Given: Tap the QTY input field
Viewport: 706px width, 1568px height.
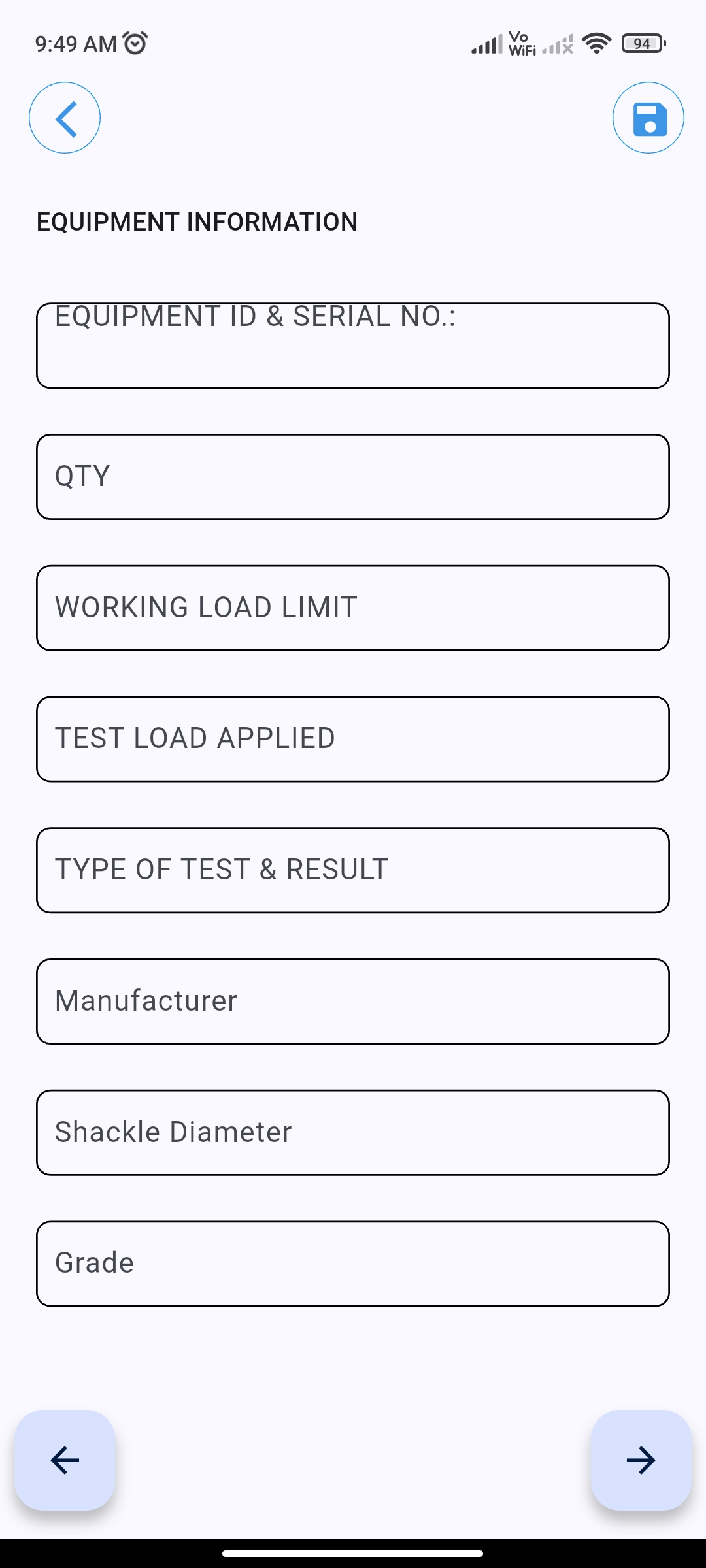Looking at the screenshot, I should [353, 477].
